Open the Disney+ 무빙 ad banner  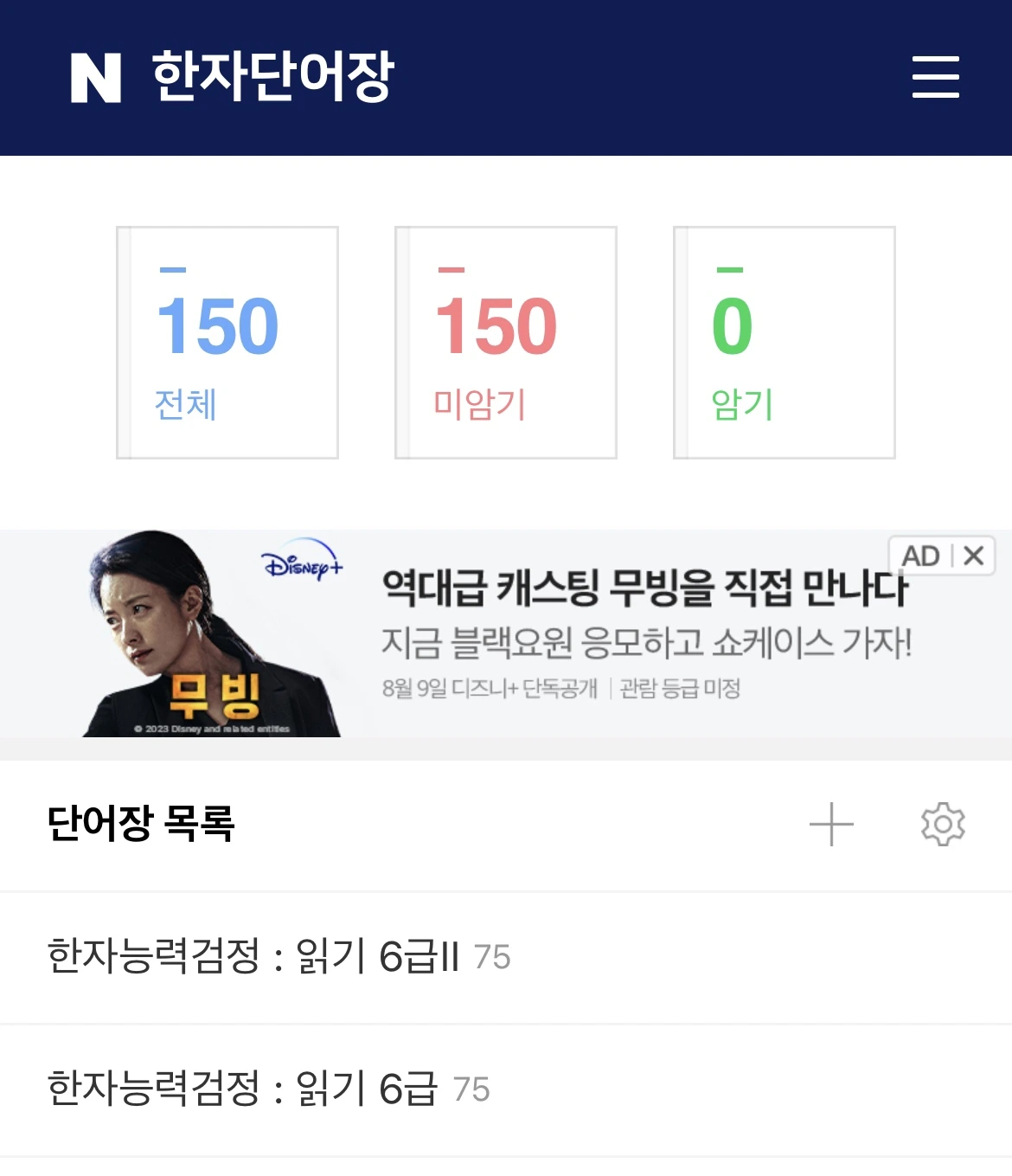tap(506, 634)
